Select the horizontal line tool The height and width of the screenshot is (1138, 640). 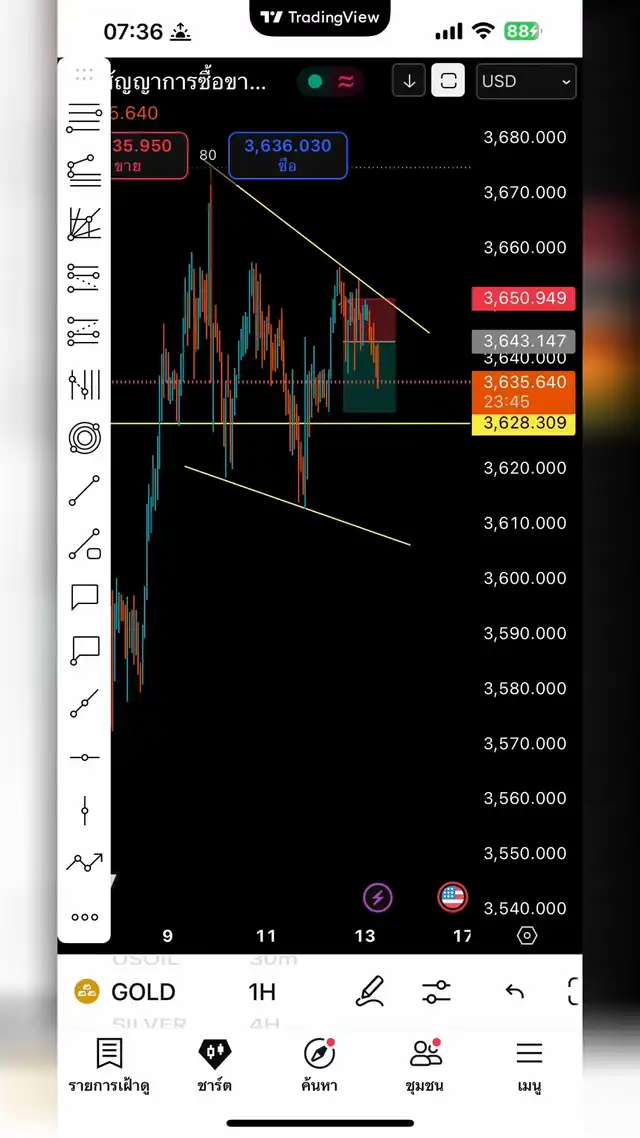(84, 757)
